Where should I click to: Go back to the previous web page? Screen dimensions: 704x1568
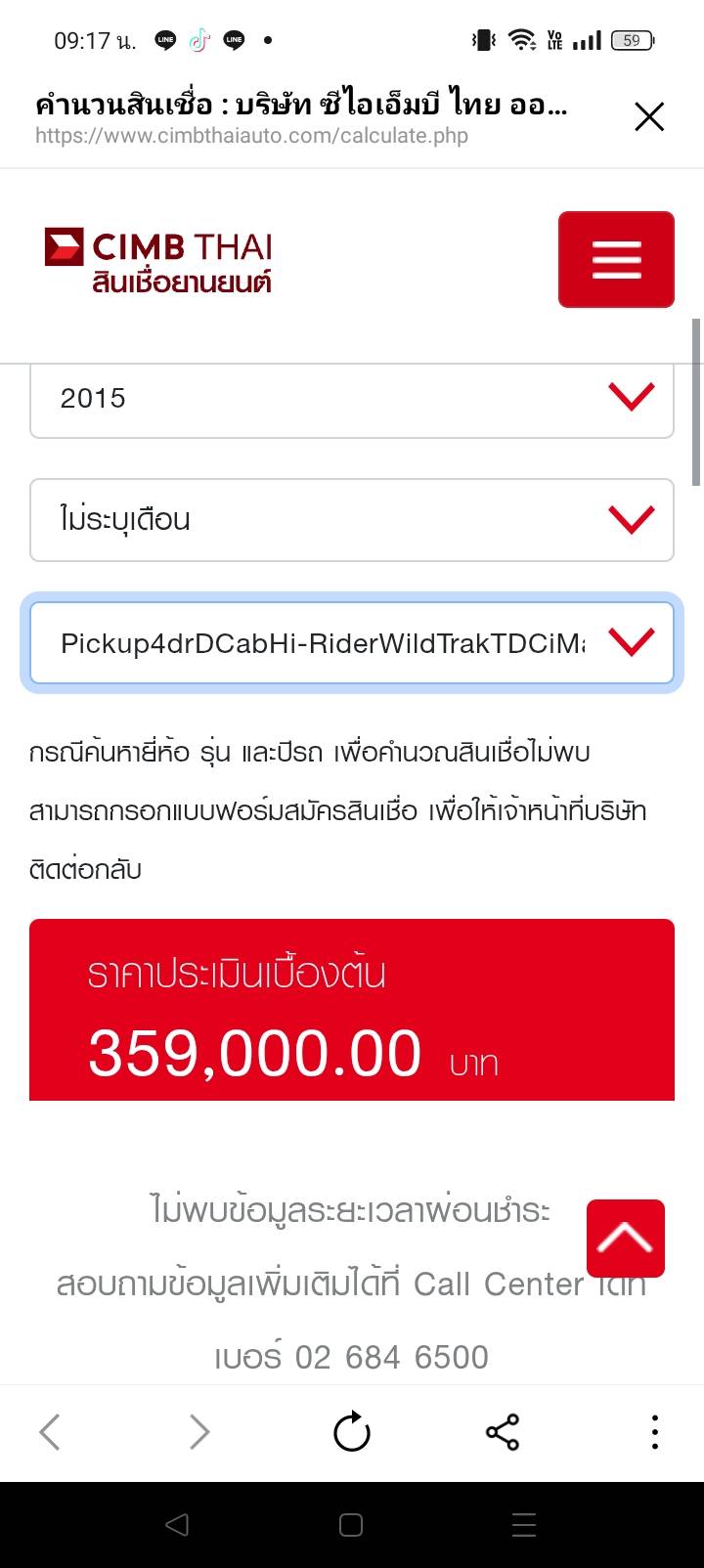coord(51,1433)
